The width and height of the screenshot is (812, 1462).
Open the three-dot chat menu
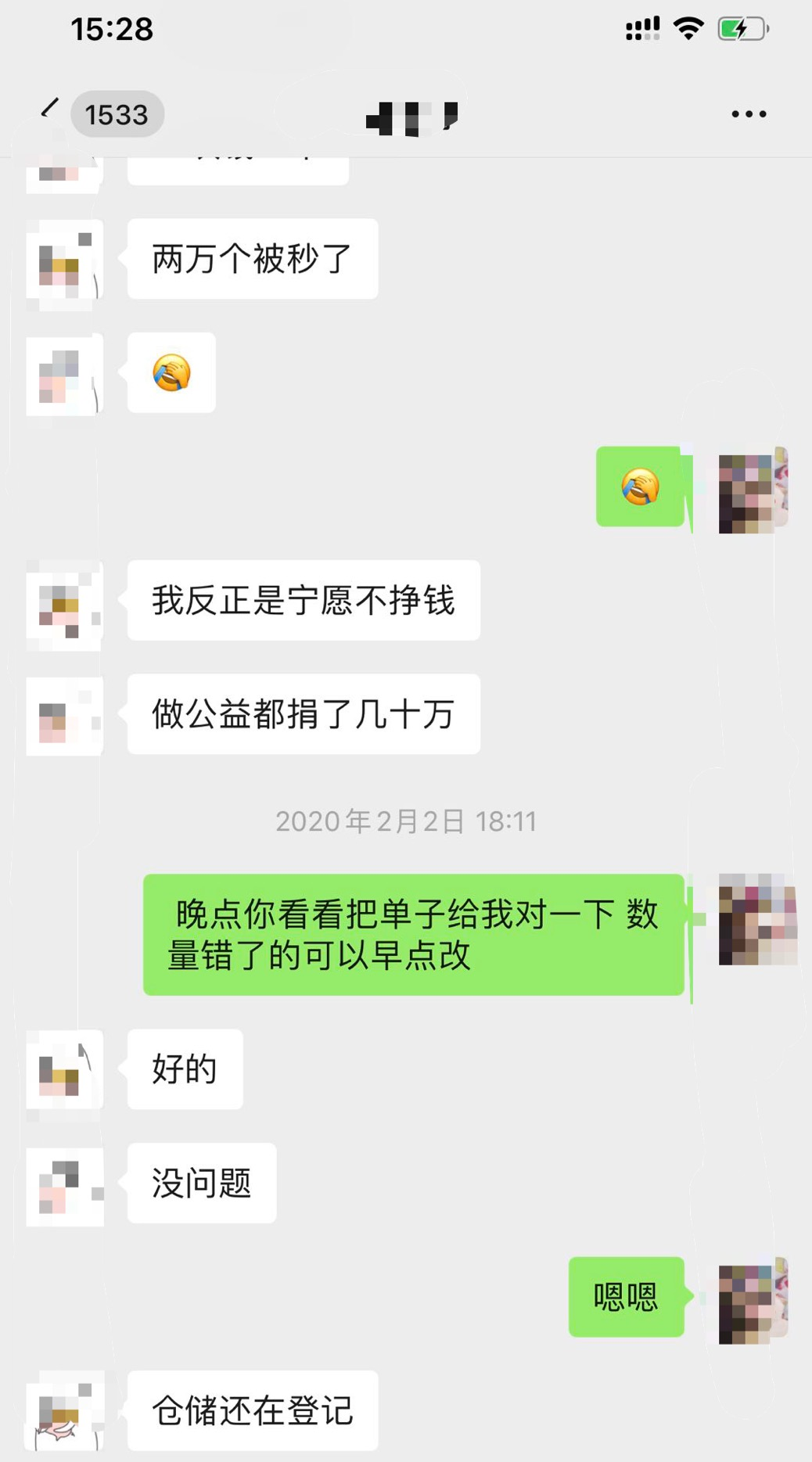(x=748, y=114)
